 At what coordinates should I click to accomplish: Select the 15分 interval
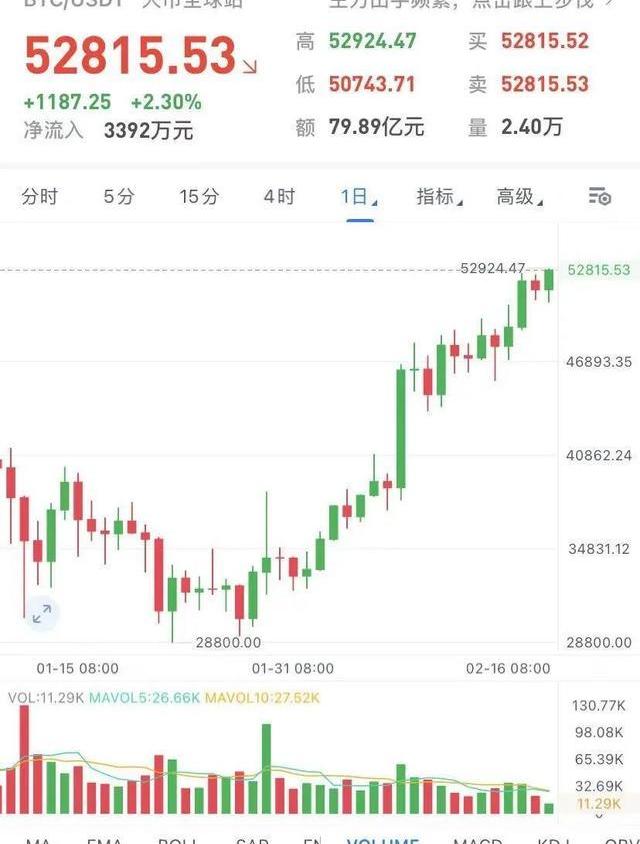coord(198,197)
